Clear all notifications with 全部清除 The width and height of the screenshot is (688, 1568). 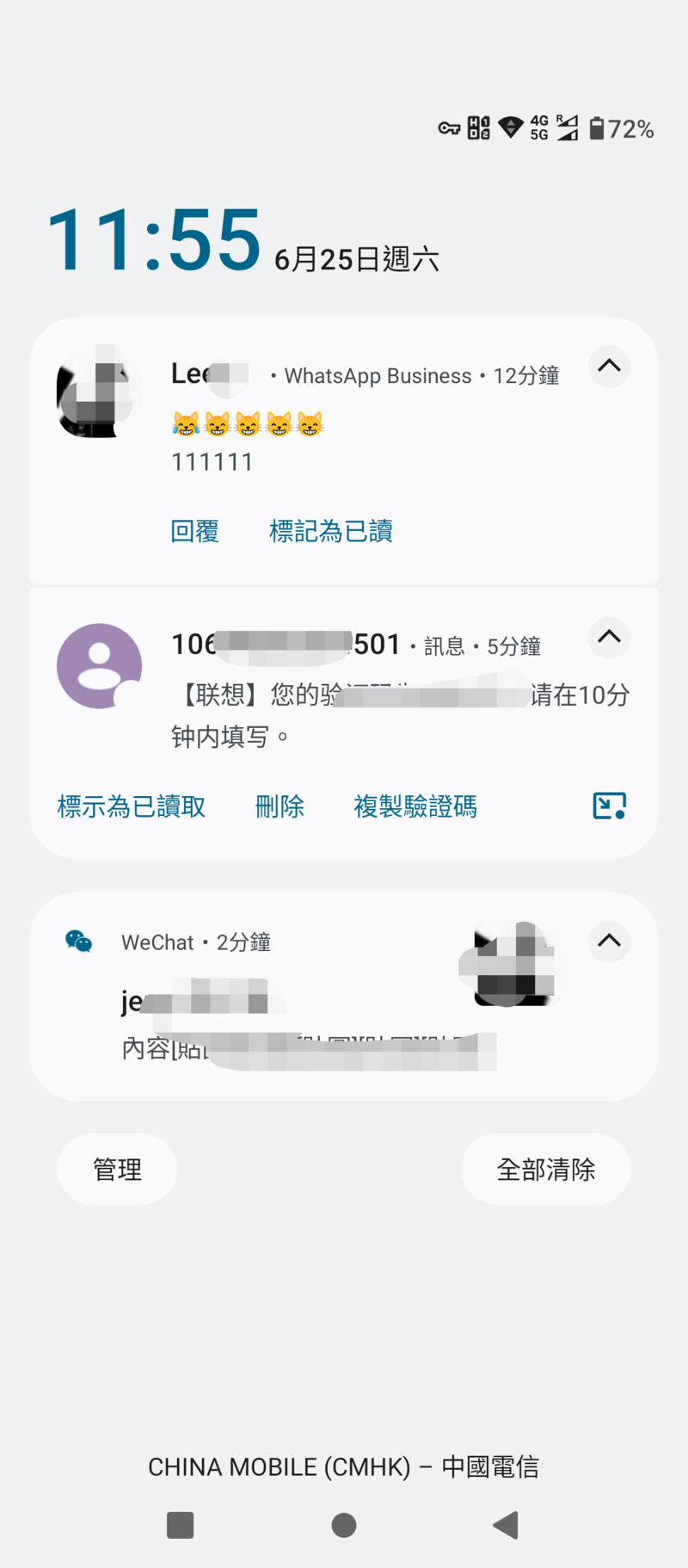coord(546,1170)
